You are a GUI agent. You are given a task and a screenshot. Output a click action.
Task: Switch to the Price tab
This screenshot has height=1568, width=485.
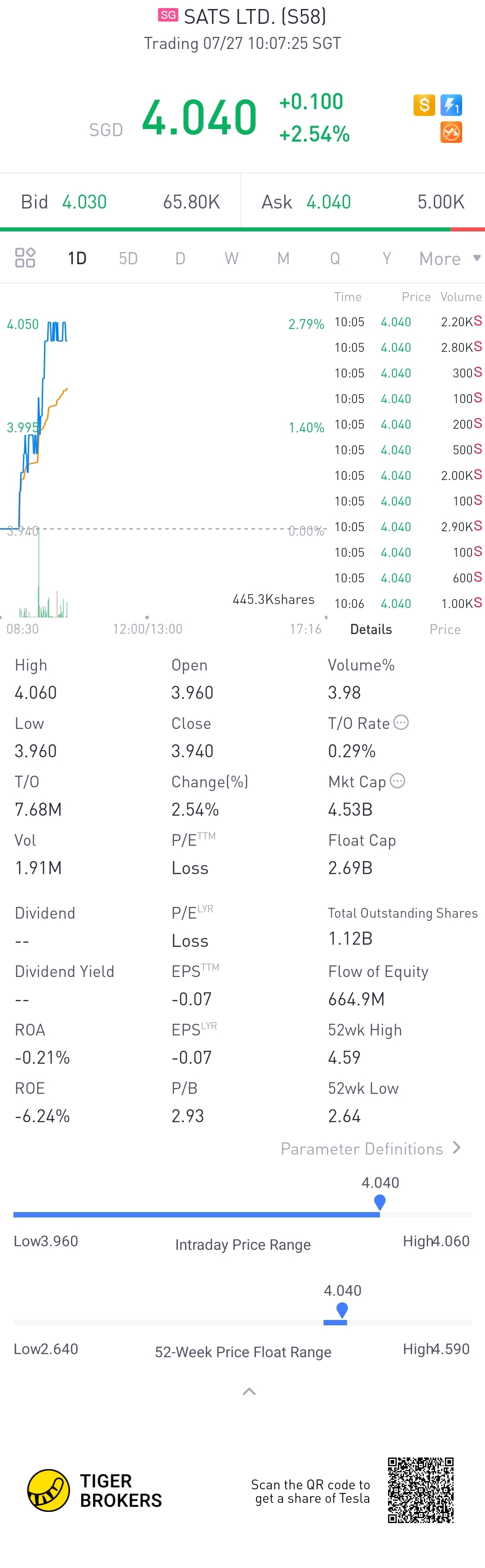click(445, 629)
